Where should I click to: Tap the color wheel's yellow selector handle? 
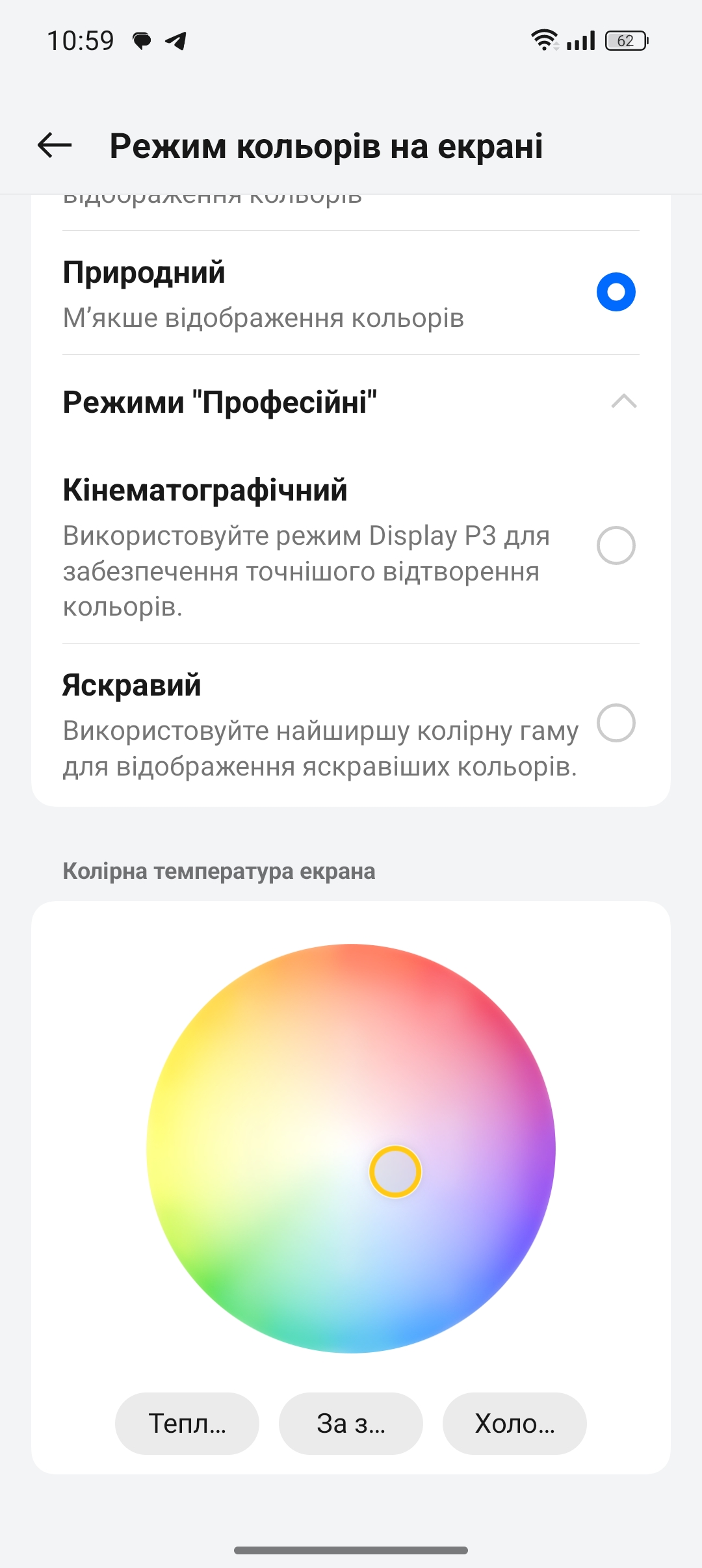point(395,1171)
